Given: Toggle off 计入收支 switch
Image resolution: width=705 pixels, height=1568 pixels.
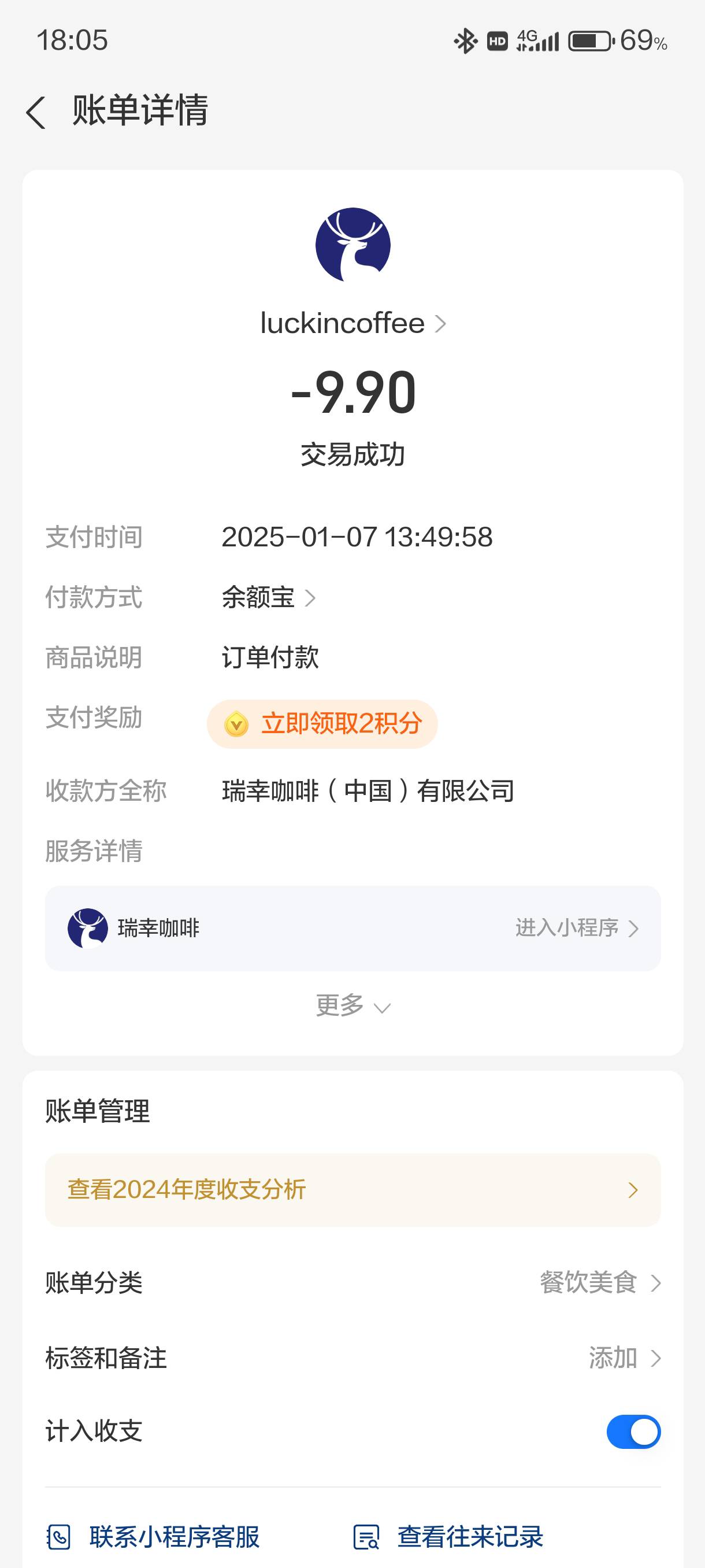Looking at the screenshot, I should pyautogui.click(x=633, y=1432).
